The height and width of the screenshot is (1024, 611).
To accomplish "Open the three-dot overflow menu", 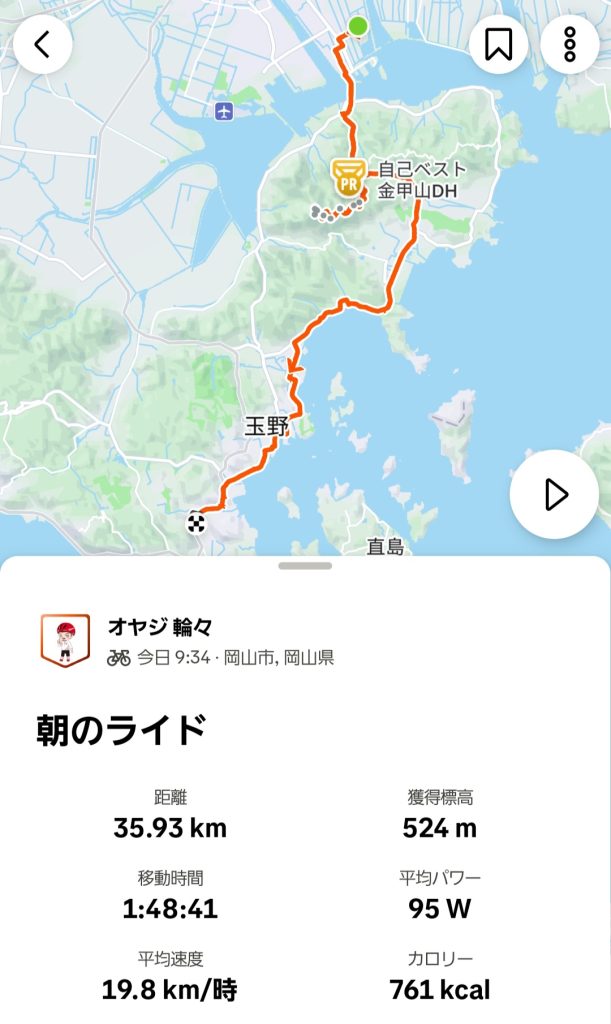I will click(x=570, y=44).
